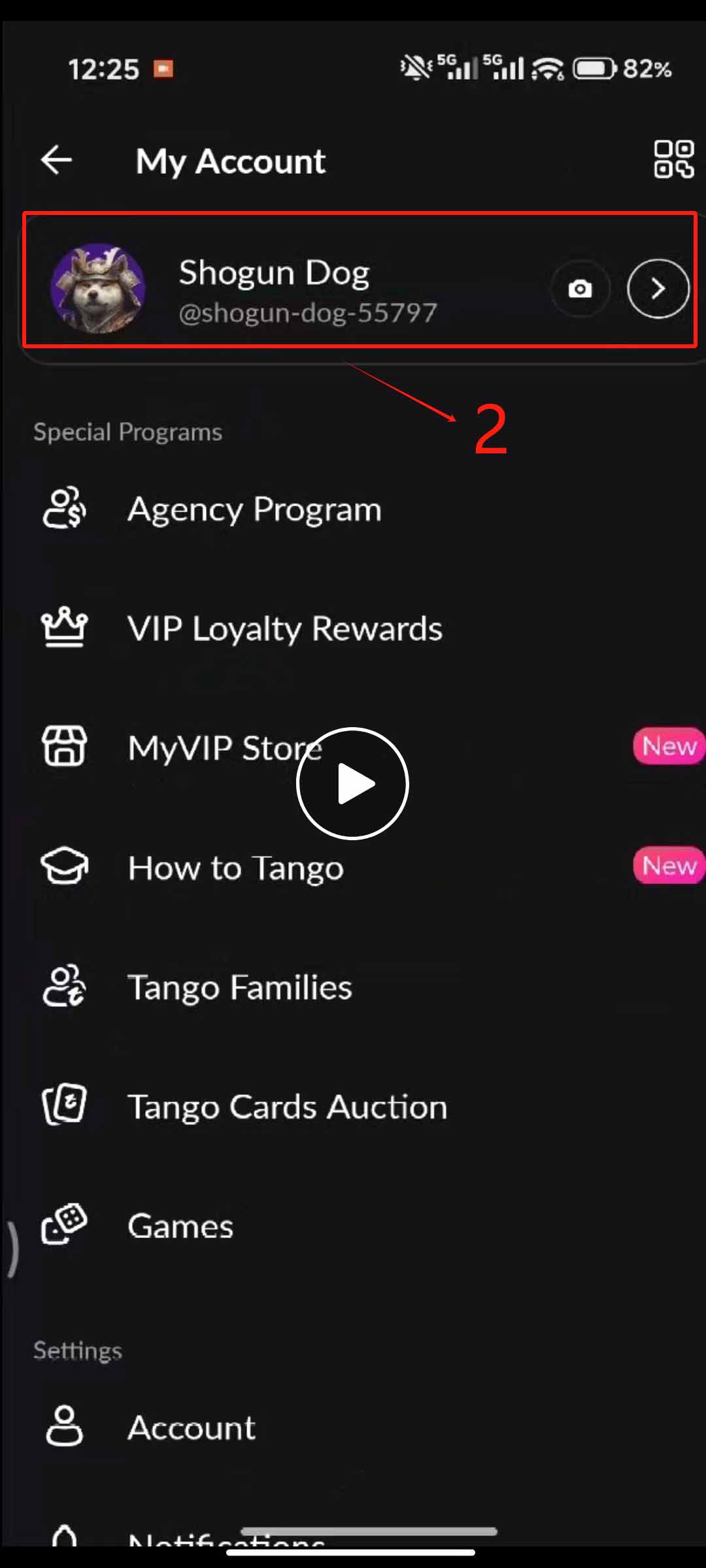706x1568 pixels.
Task: Open the Games section
Action: pyautogui.click(x=180, y=1226)
